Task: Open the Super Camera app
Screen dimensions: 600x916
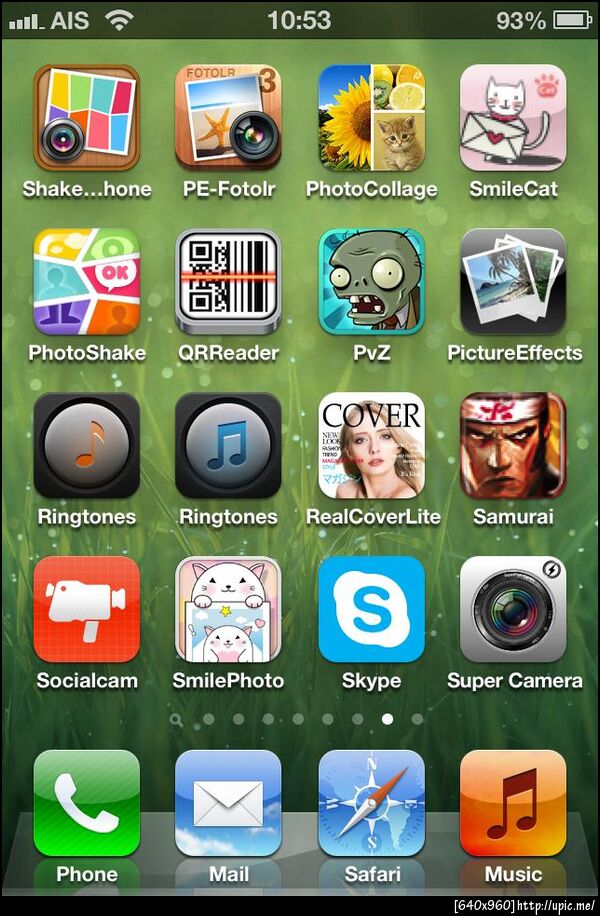Action: (513, 610)
